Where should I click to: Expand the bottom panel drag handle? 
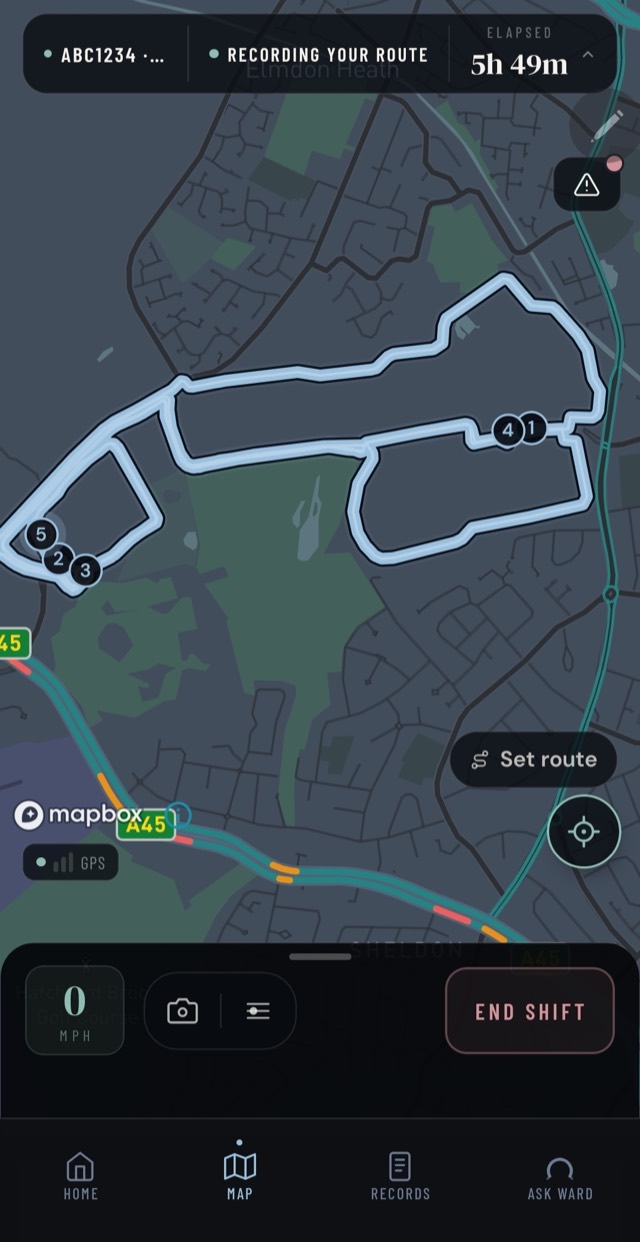pos(320,957)
